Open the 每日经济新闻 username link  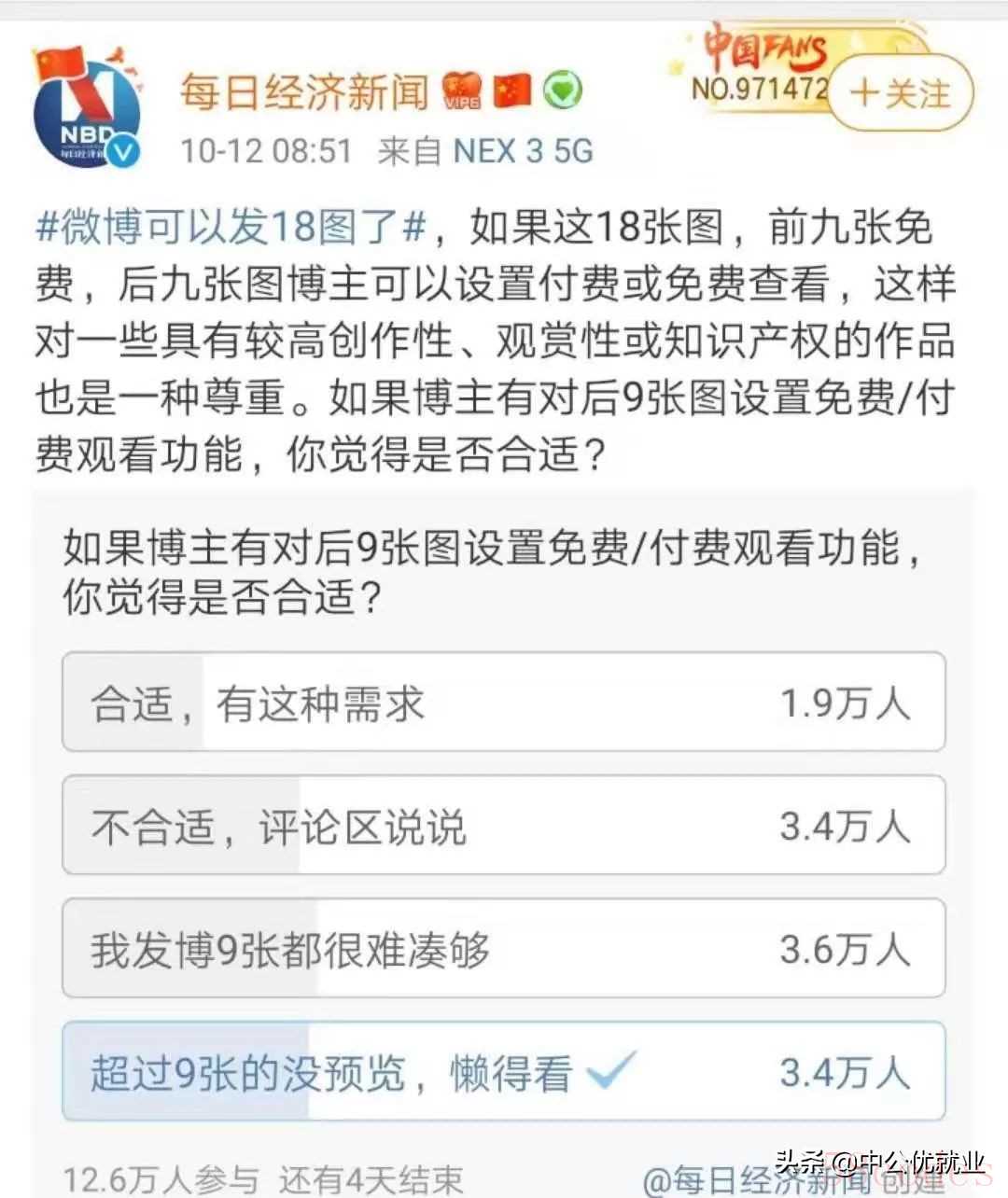pyautogui.click(x=304, y=92)
